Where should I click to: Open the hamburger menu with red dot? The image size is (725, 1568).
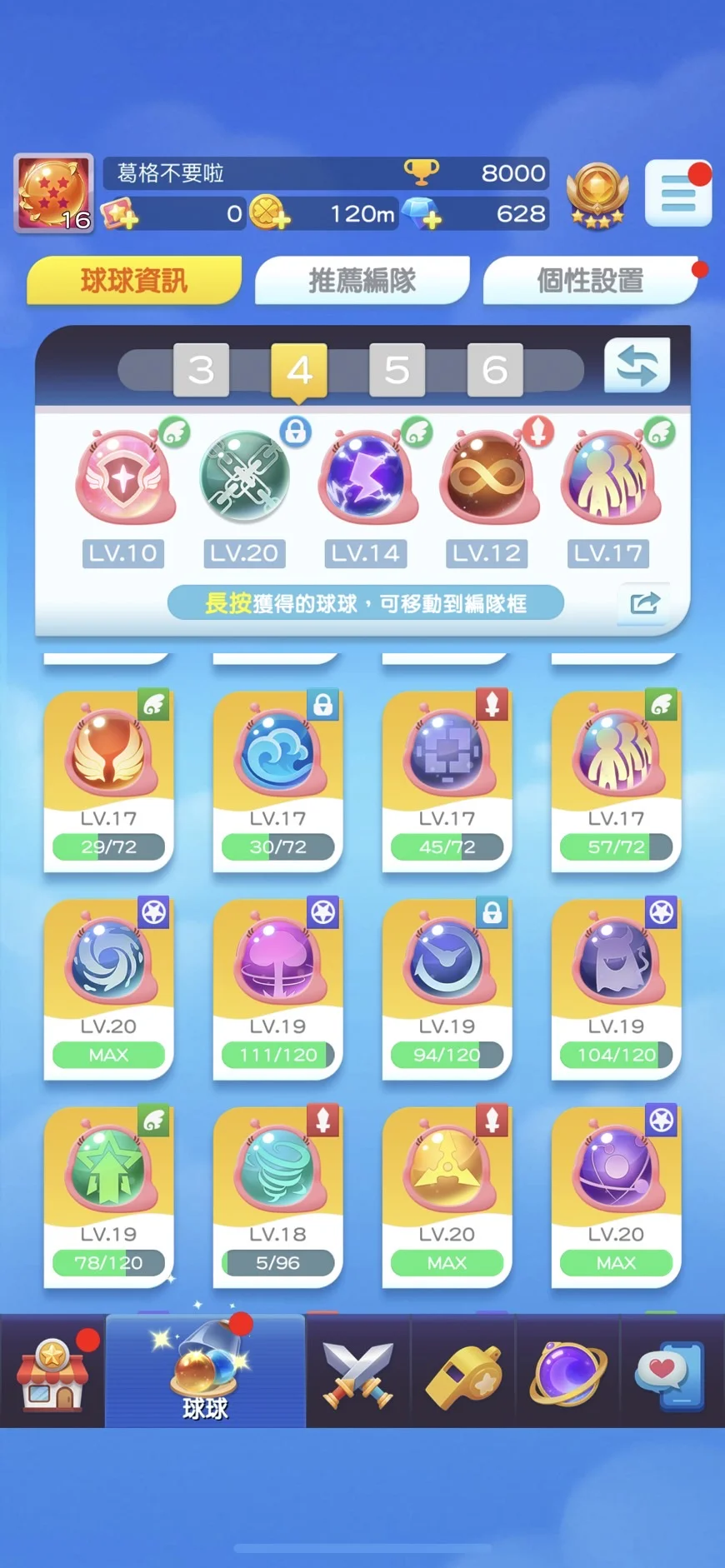678,193
